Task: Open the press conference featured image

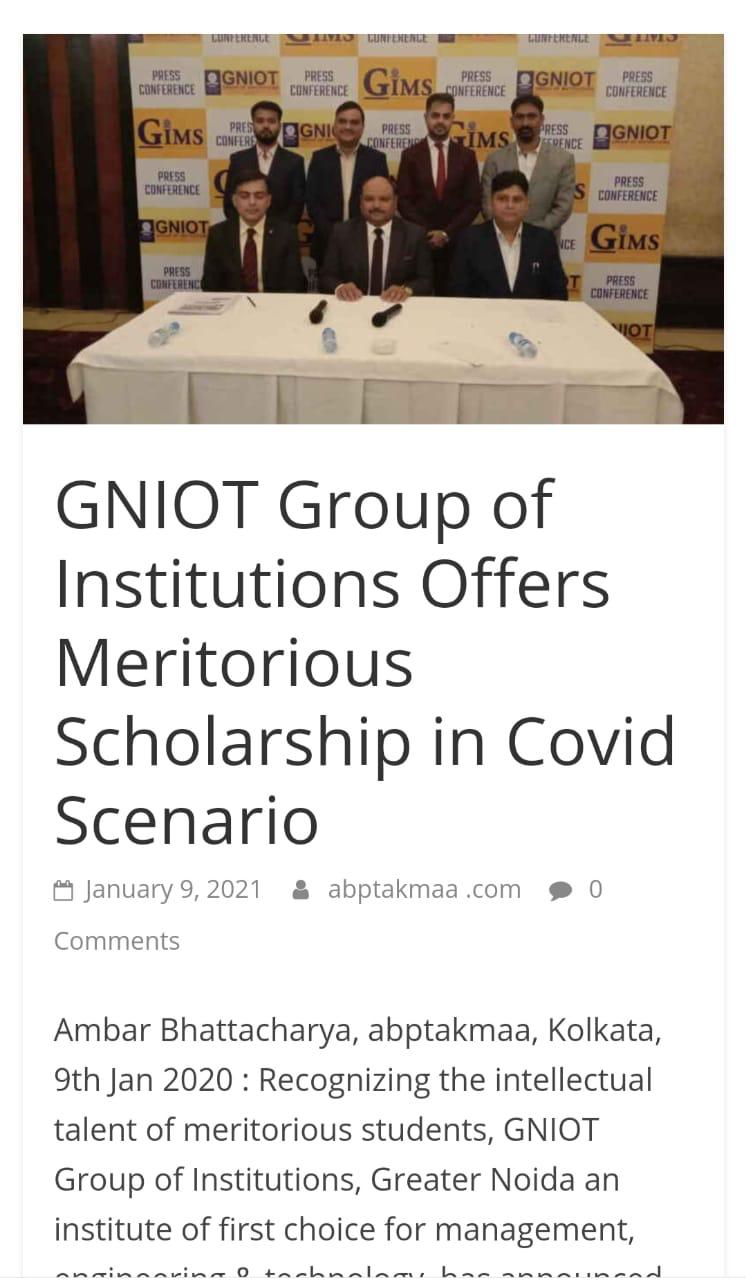Action: point(373,228)
